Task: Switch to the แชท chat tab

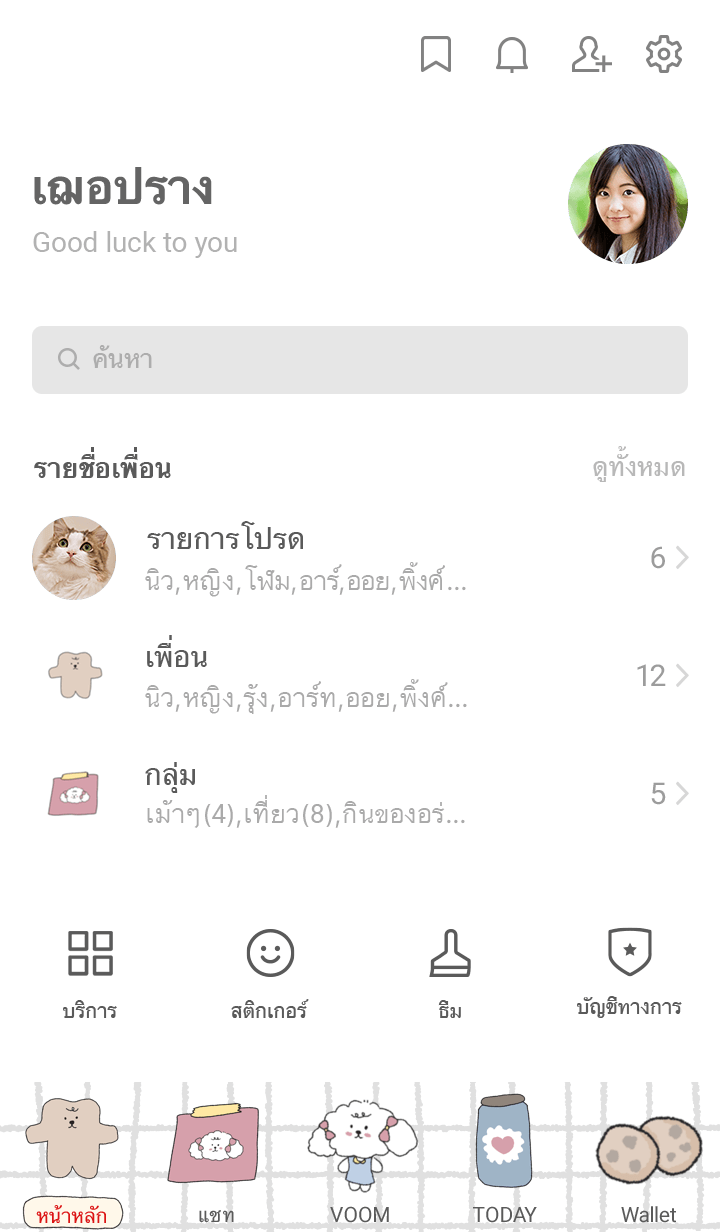Action: pyautogui.click(x=215, y=1160)
